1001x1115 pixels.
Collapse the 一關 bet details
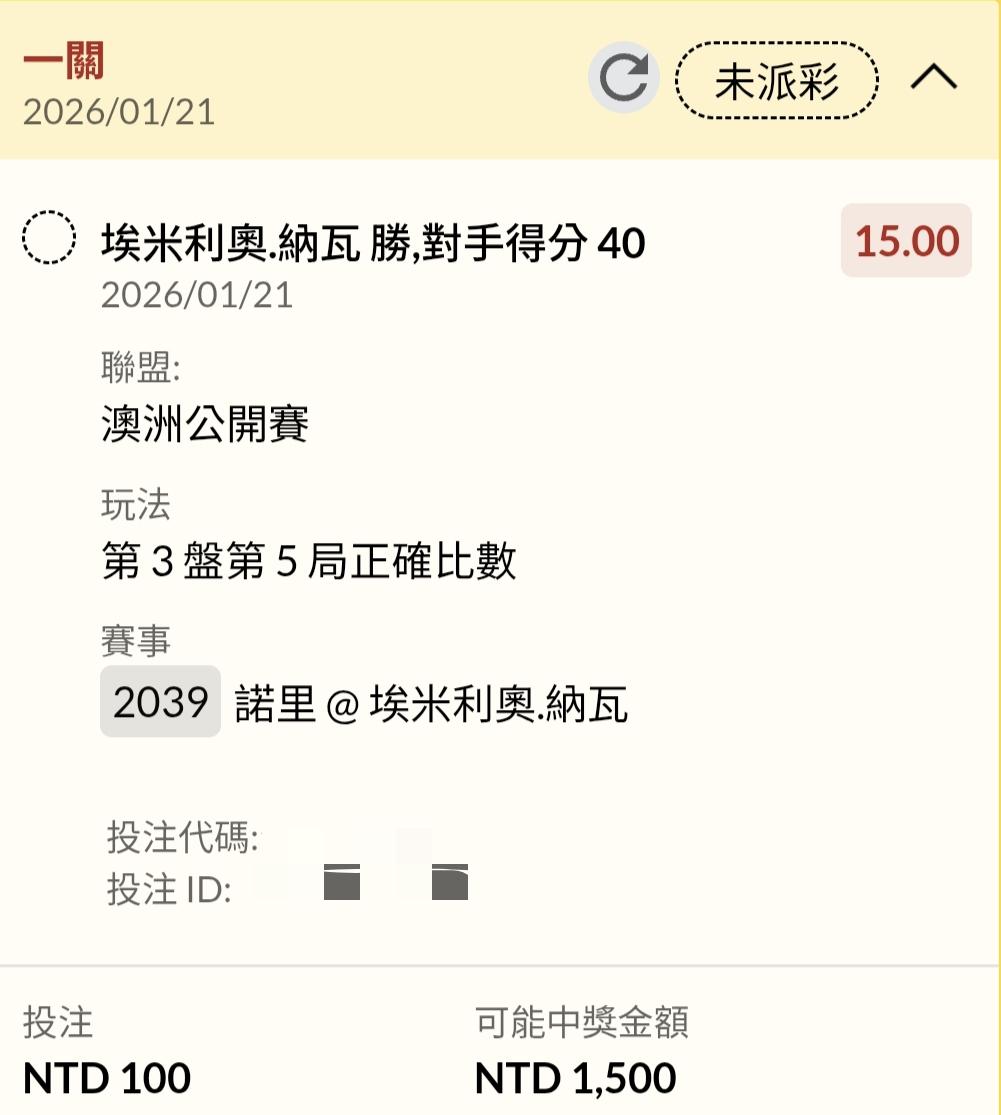(x=934, y=78)
